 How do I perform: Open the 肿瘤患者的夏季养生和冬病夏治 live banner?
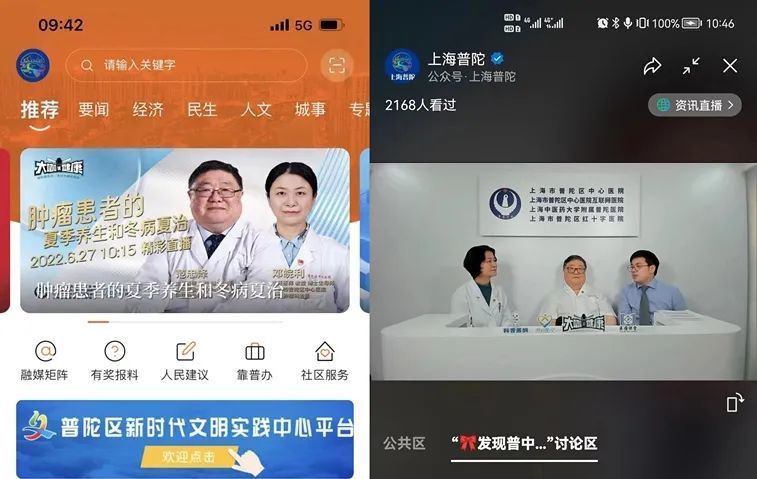[x=185, y=230]
